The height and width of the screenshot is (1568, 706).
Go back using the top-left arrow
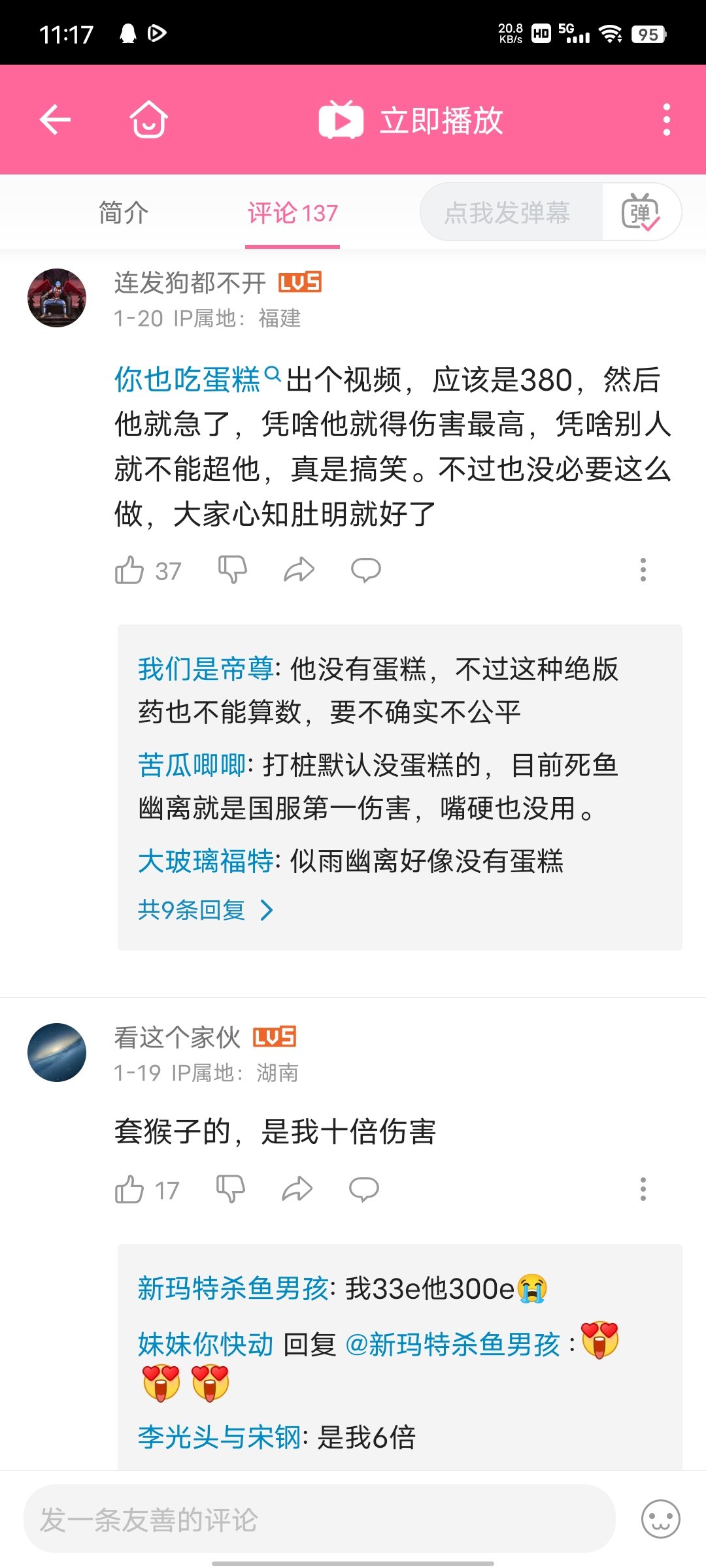coord(55,120)
